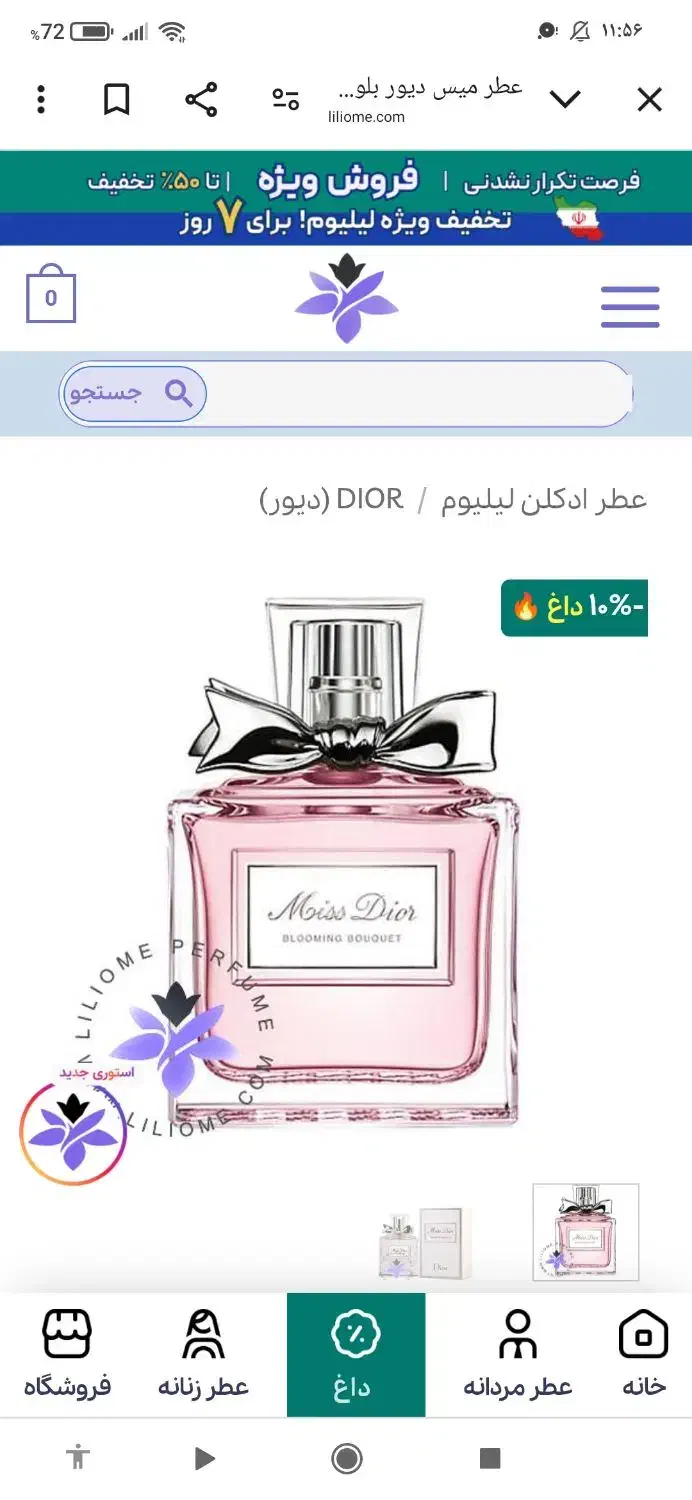Go to Liliome homepage via logo
692x1500 pixels.
pyautogui.click(x=346, y=298)
